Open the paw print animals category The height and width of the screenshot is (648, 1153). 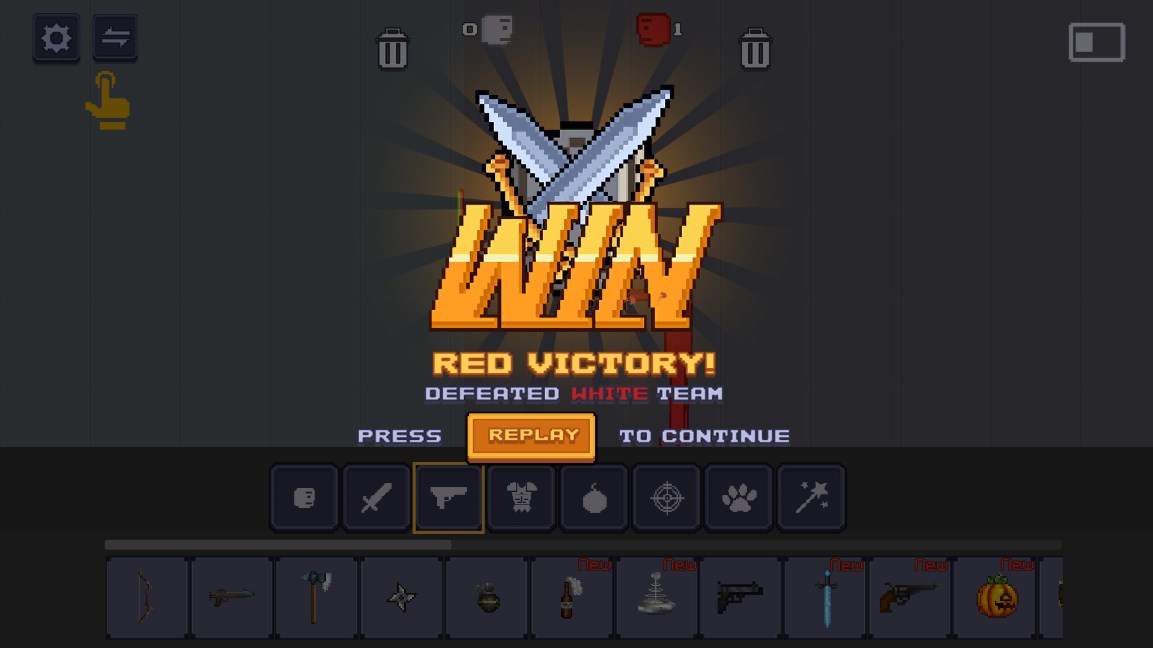(739, 497)
